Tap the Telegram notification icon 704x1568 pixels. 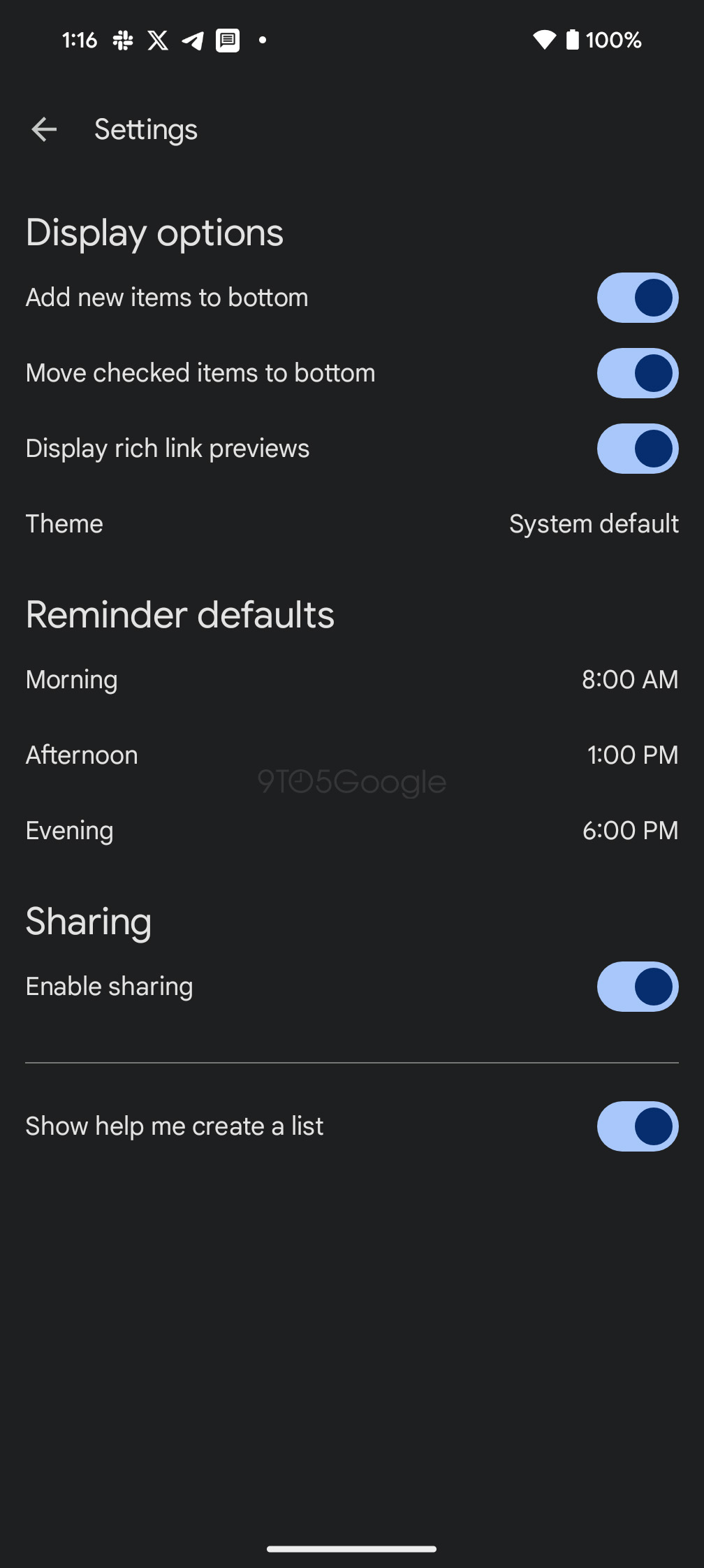pyautogui.click(x=191, y=41)
